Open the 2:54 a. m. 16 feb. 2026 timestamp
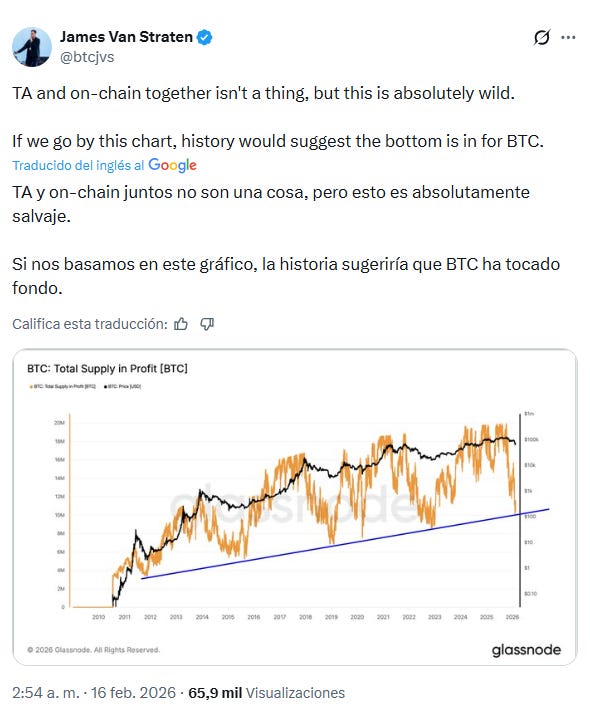This screenshot has height=718, width=590. tap(94, 693)
